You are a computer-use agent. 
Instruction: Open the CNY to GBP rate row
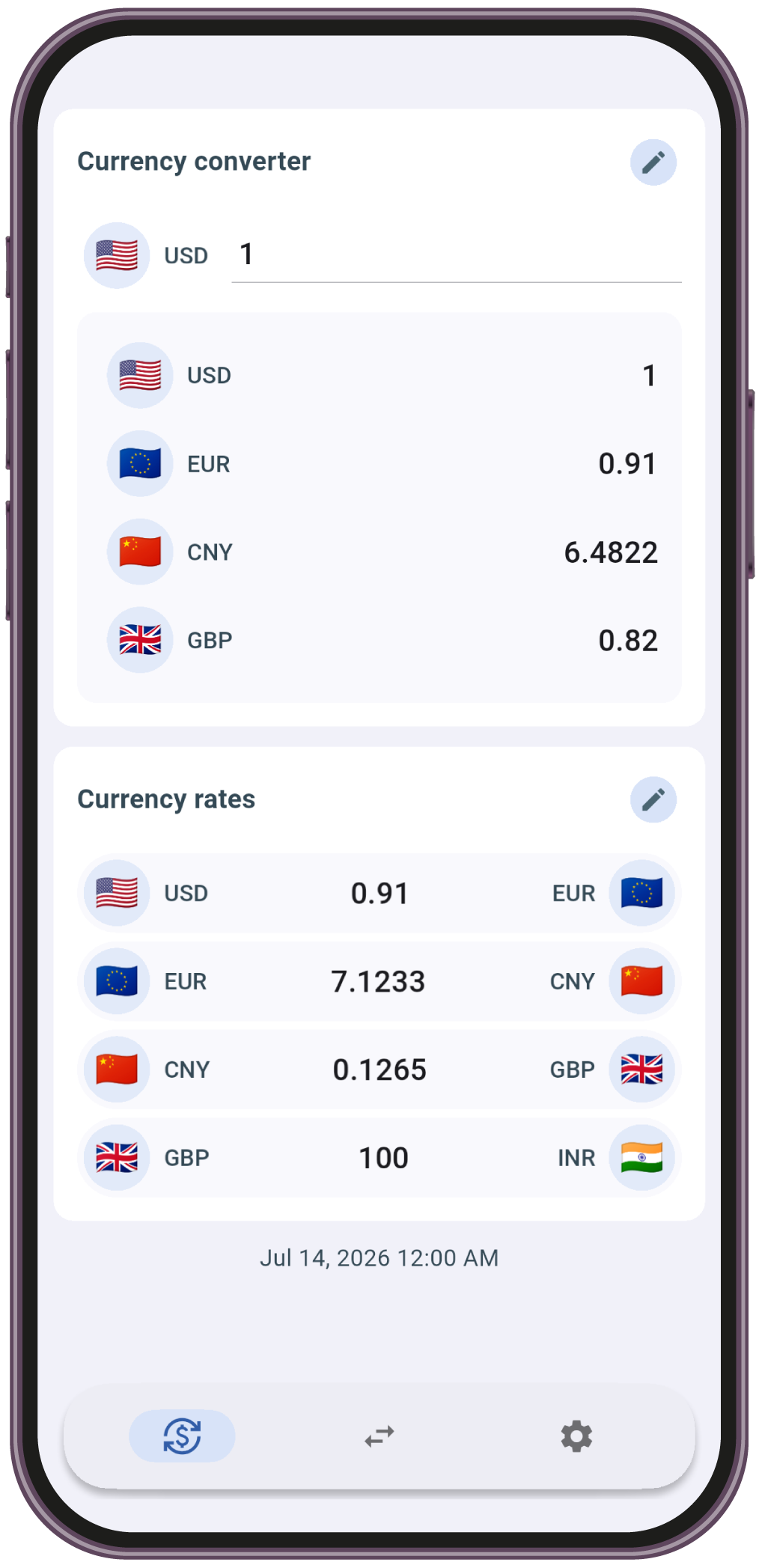click(380, 1070)
